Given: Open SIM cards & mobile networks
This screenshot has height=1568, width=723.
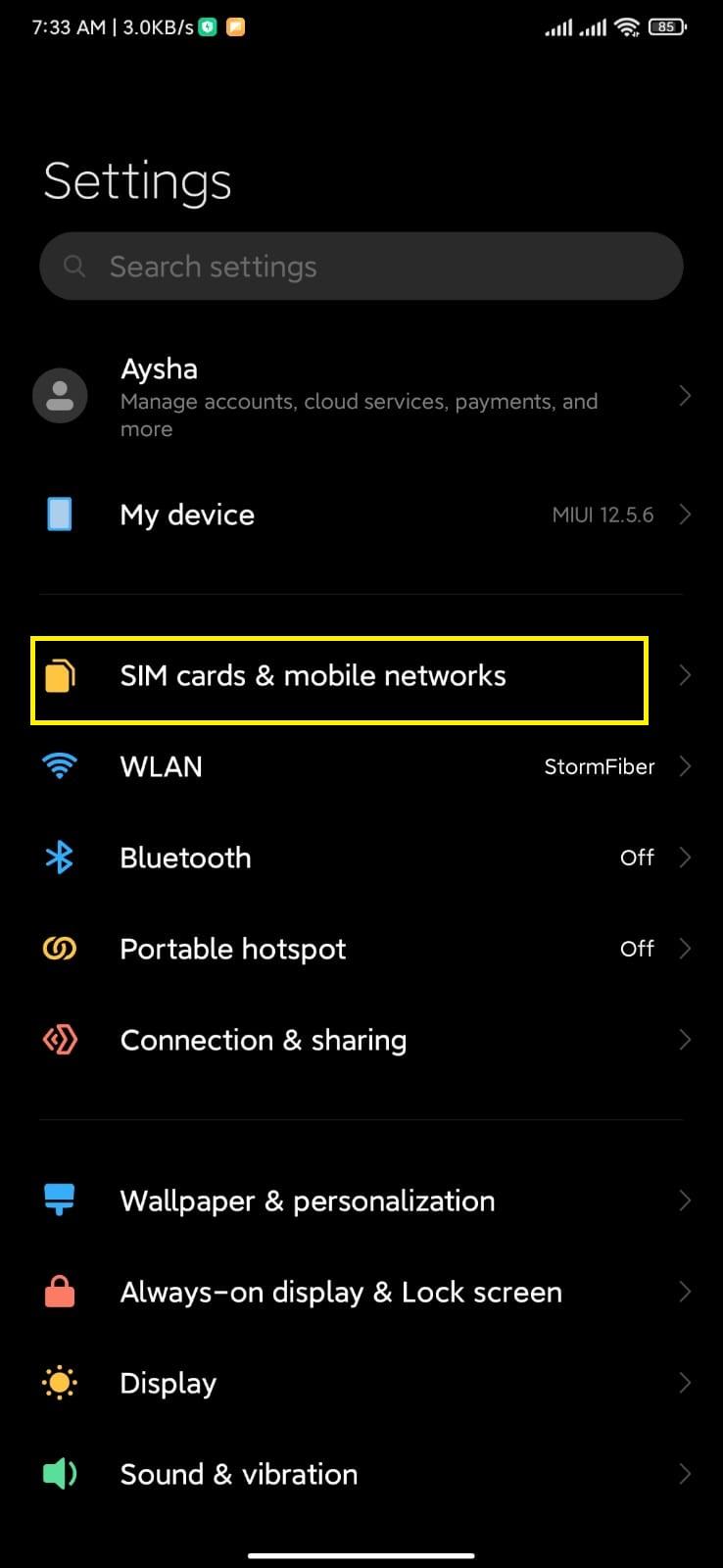Looking at the screenshot, I should [361, 676].
